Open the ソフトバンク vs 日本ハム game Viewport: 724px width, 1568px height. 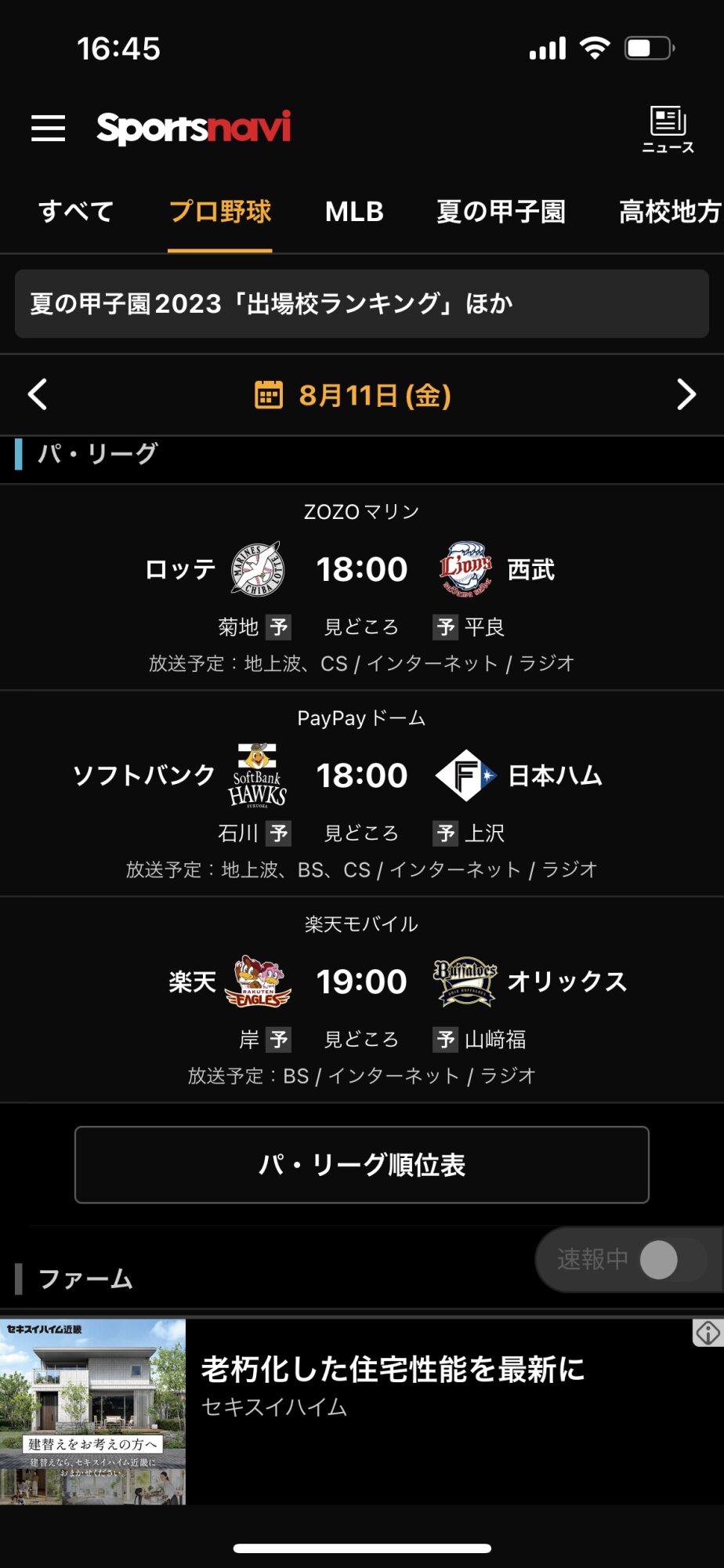click(x=362, y=776)
